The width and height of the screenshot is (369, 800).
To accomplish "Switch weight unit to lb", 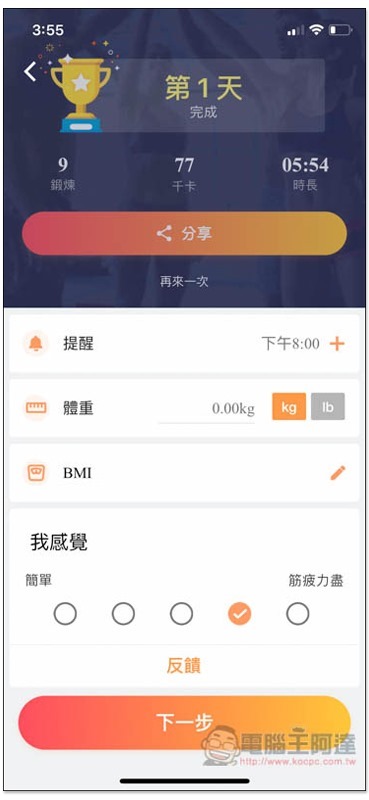I will coord(328,406).
